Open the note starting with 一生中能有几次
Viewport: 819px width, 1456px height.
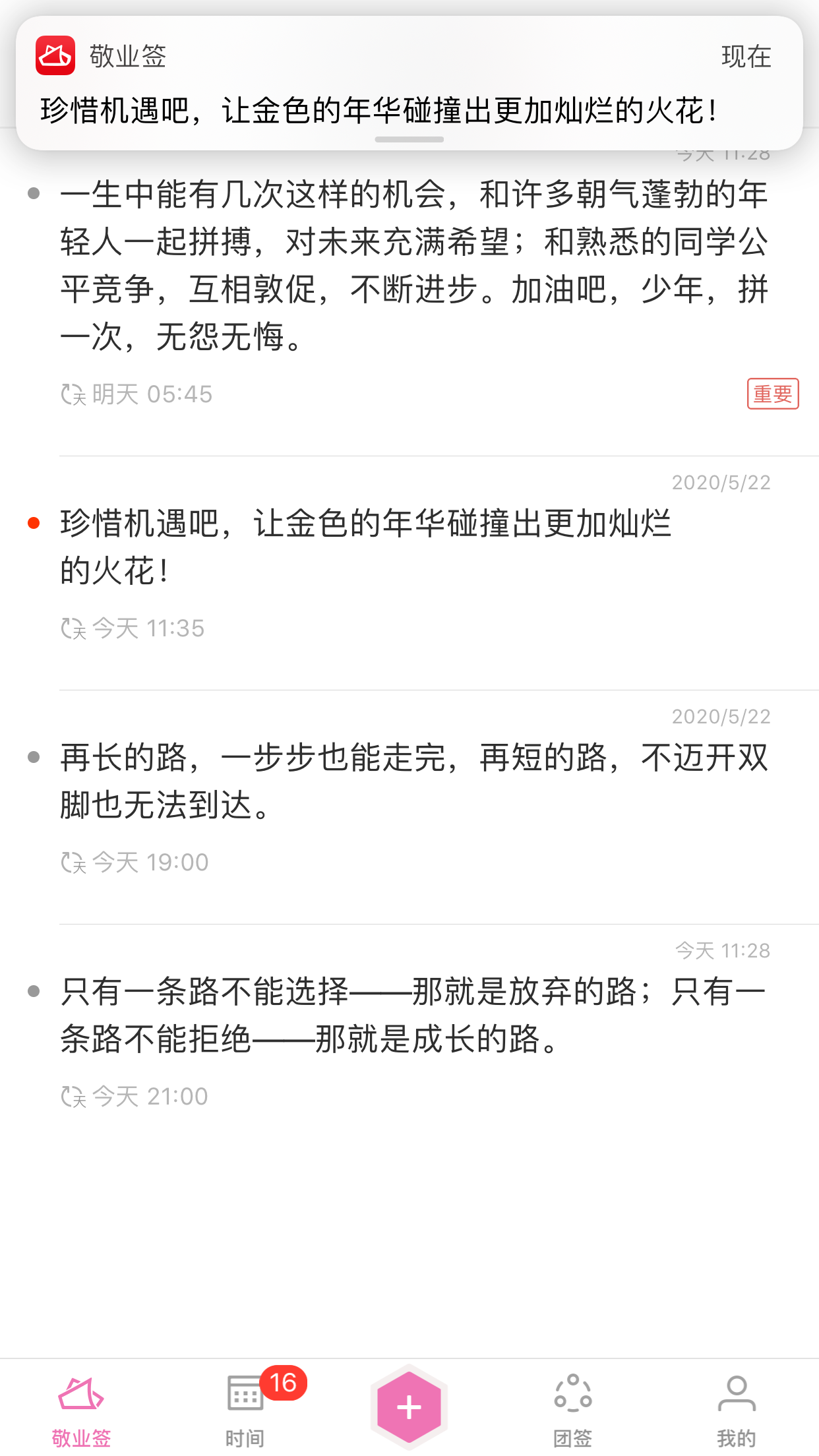(x=414, y=265)
